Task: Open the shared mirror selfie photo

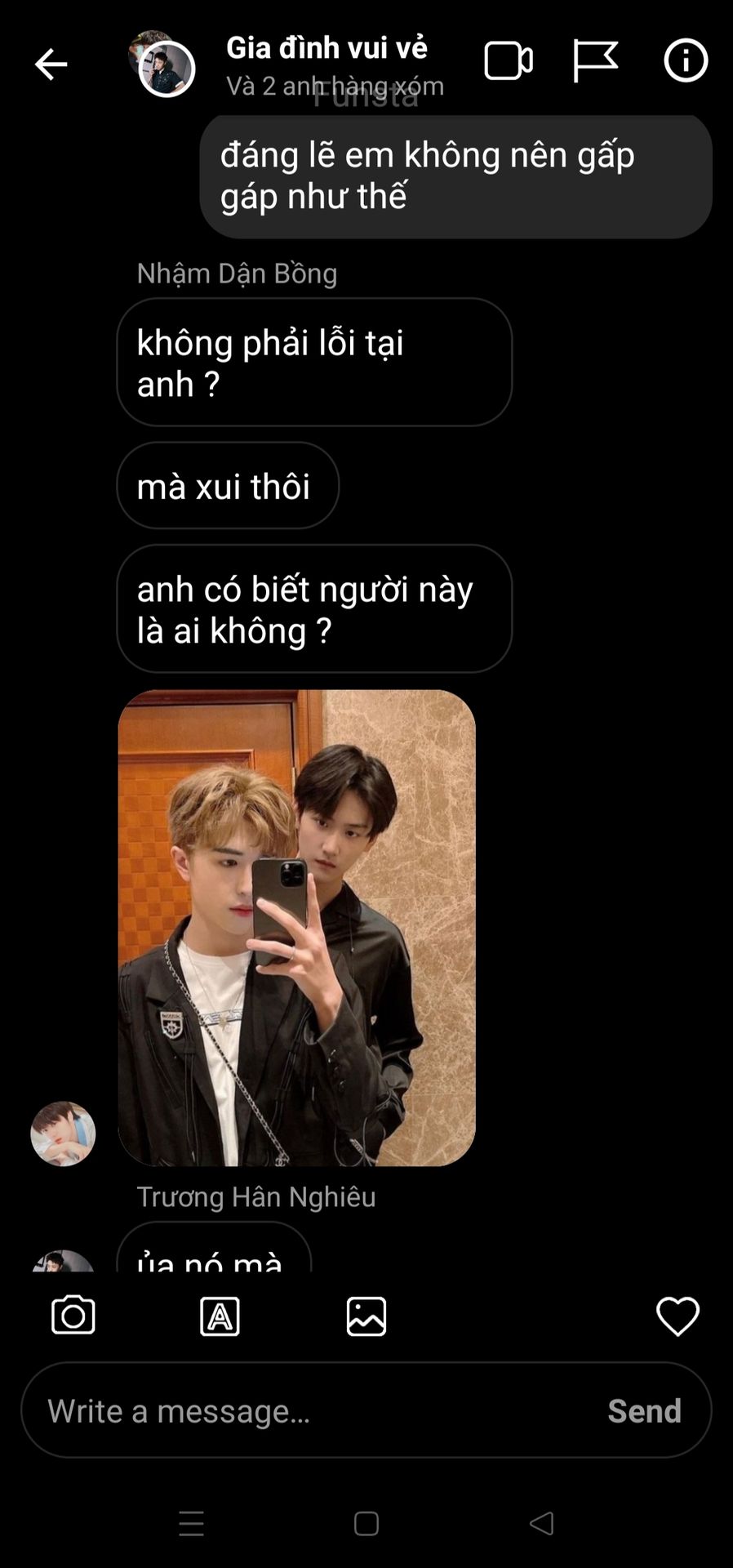Action: [296, 928]
